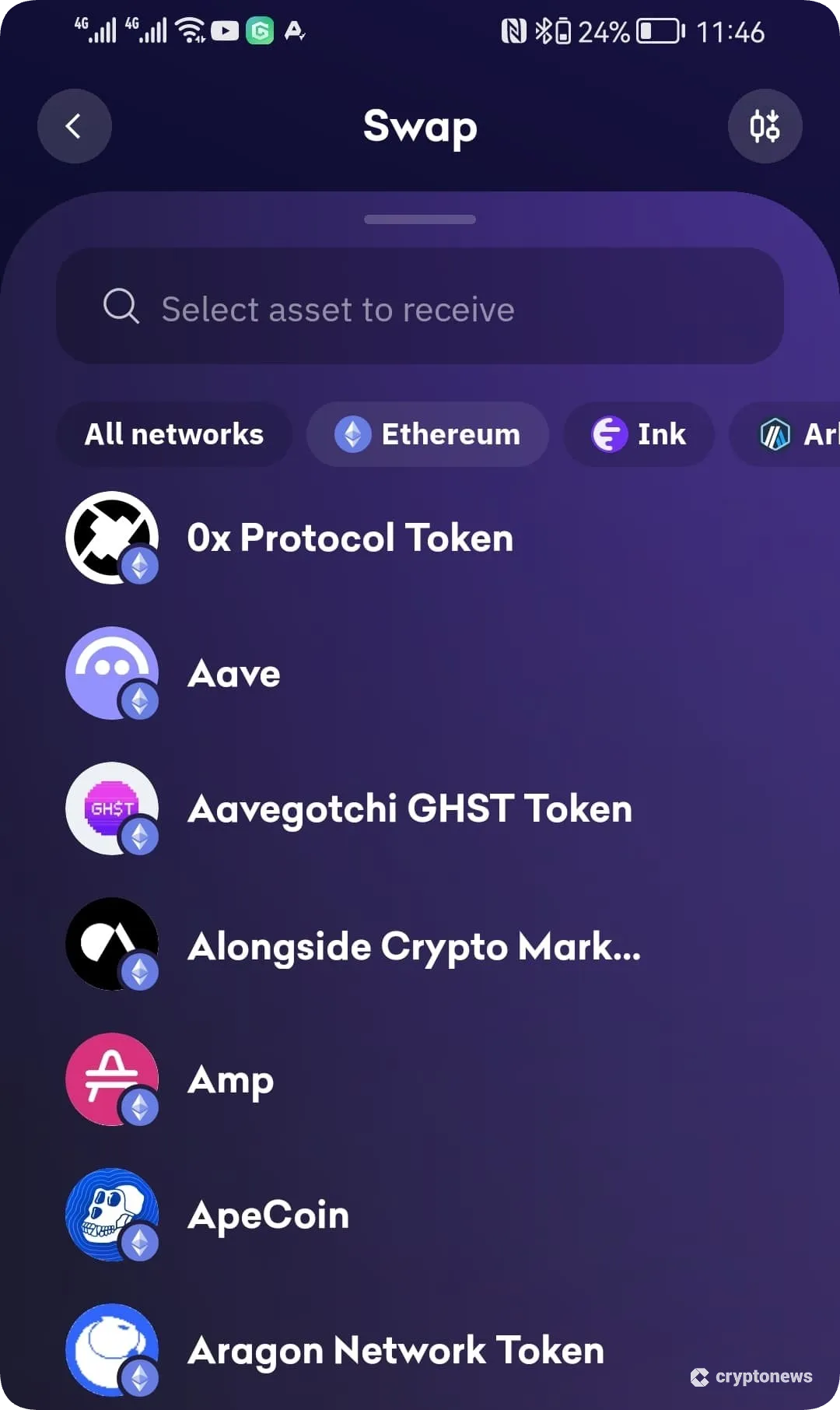Enable the Ethereum network filter
This screenshot has height=1410, width=840.
click(x=427, y=434)
